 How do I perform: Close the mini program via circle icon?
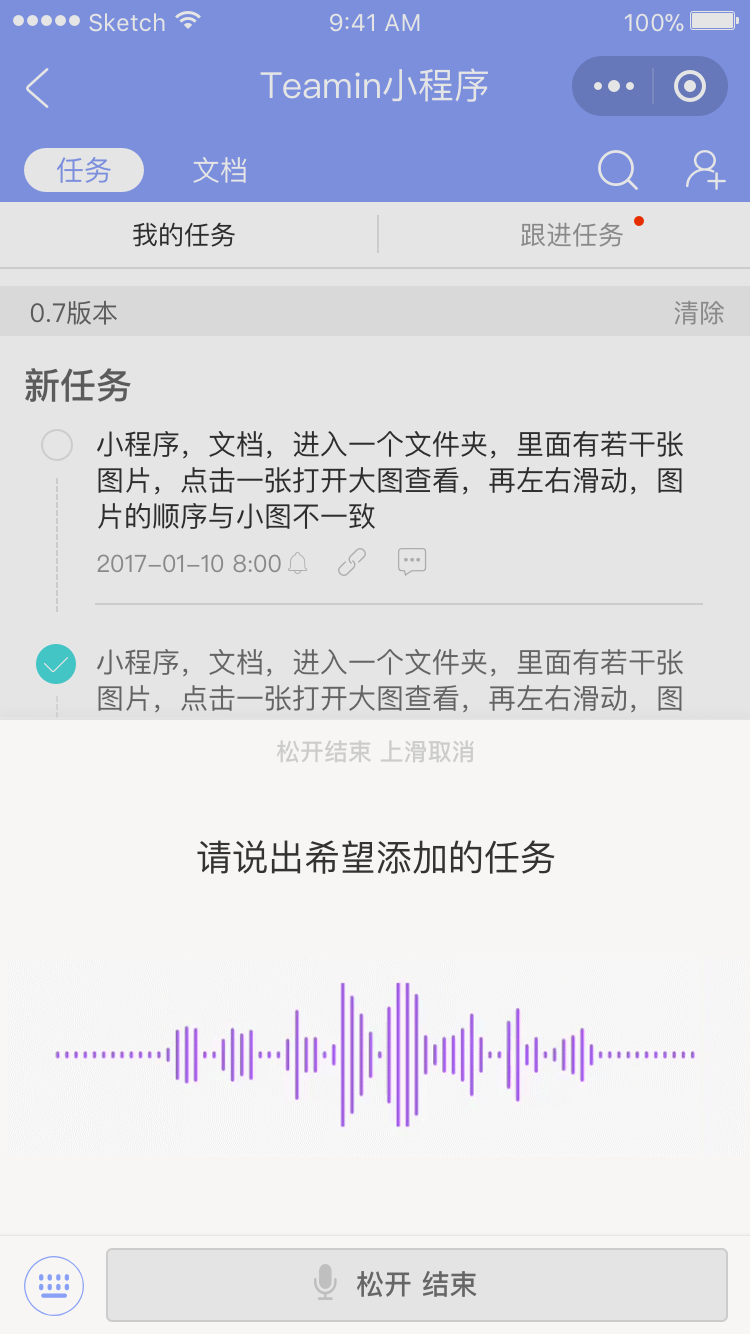pos(690,87)
